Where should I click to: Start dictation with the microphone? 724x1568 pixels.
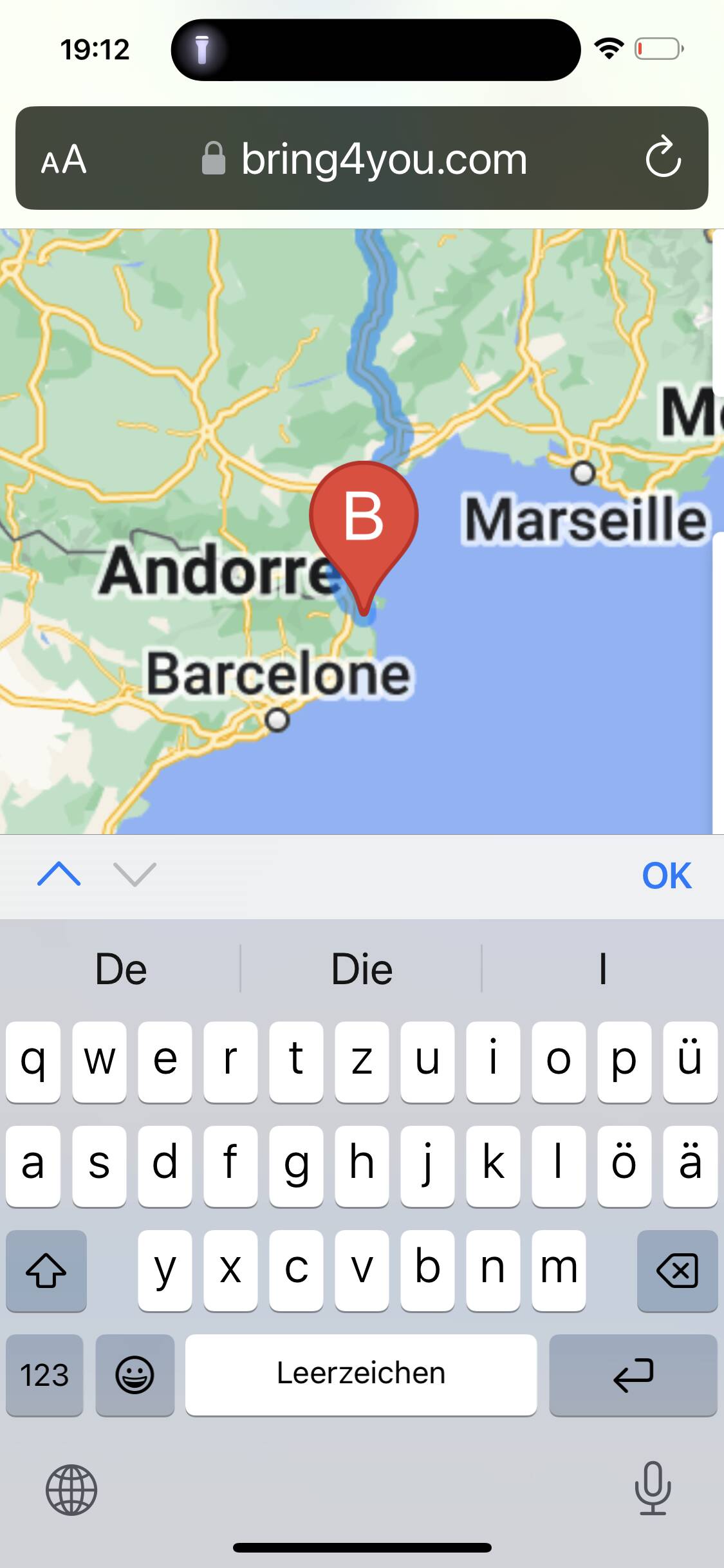653,1488
